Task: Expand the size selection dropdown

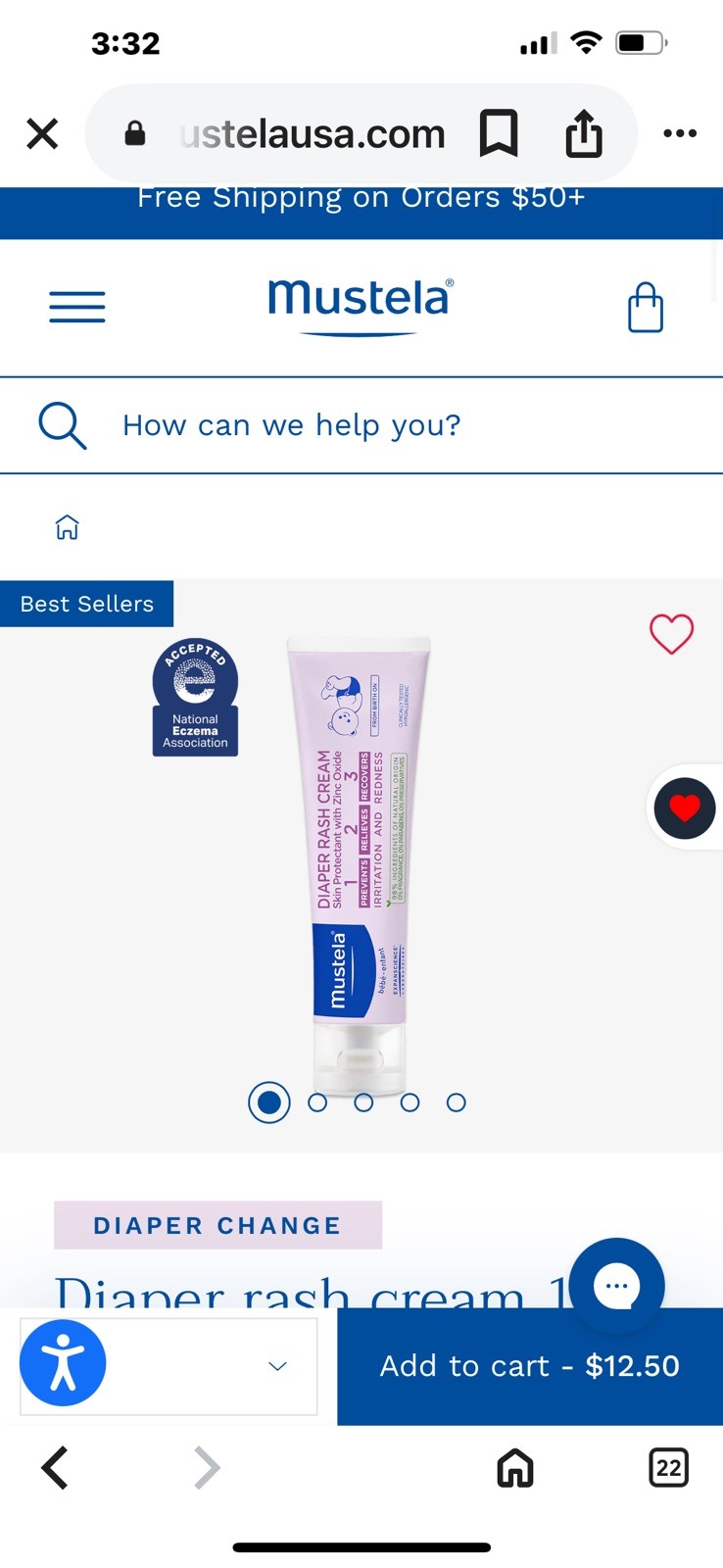Action: coord(276,1366)
